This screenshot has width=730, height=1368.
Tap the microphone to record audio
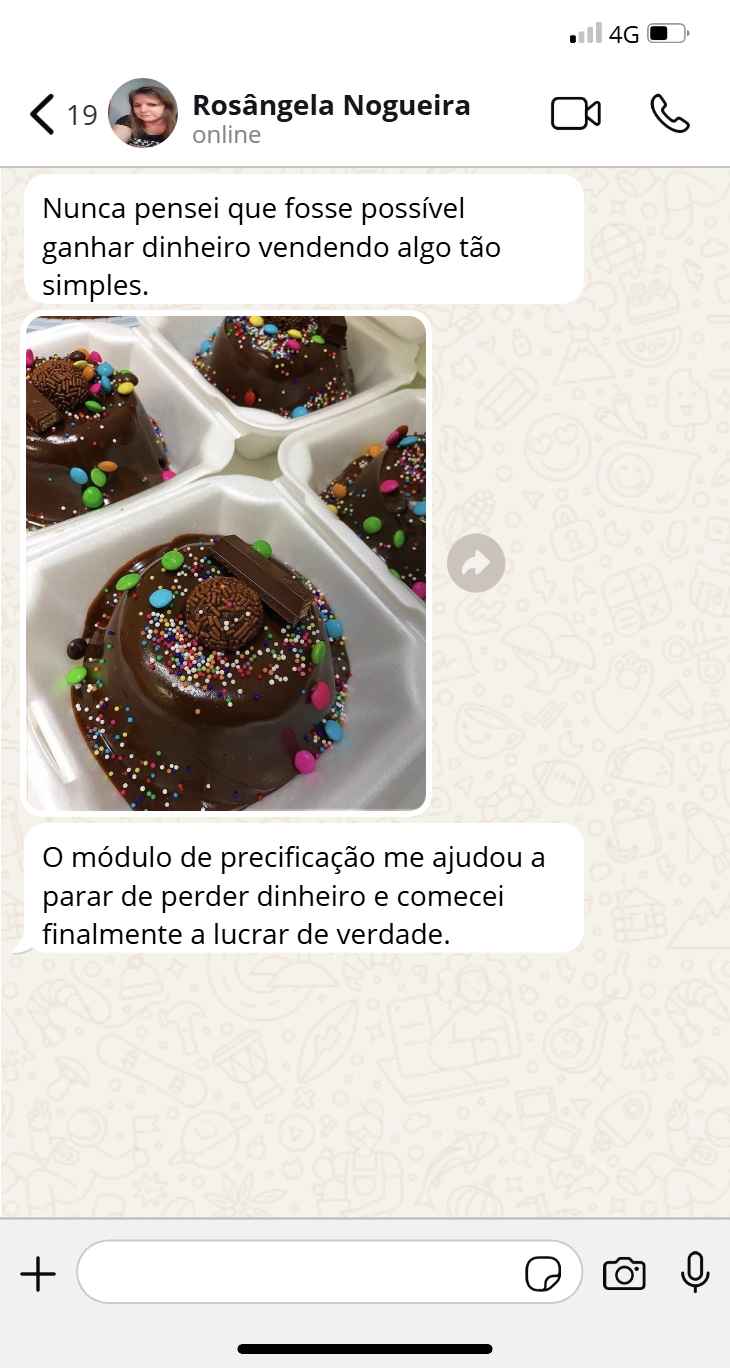tap(695, 1273)
